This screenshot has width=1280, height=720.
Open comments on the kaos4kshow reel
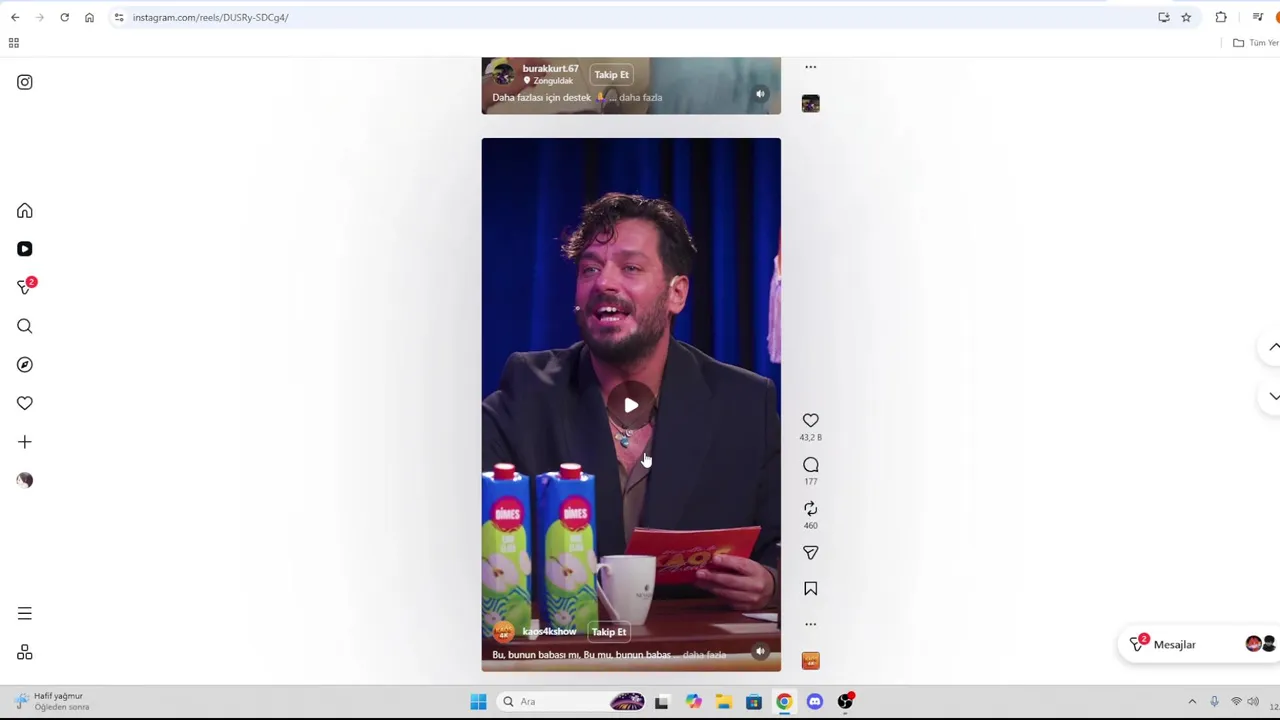pos(810,465)
